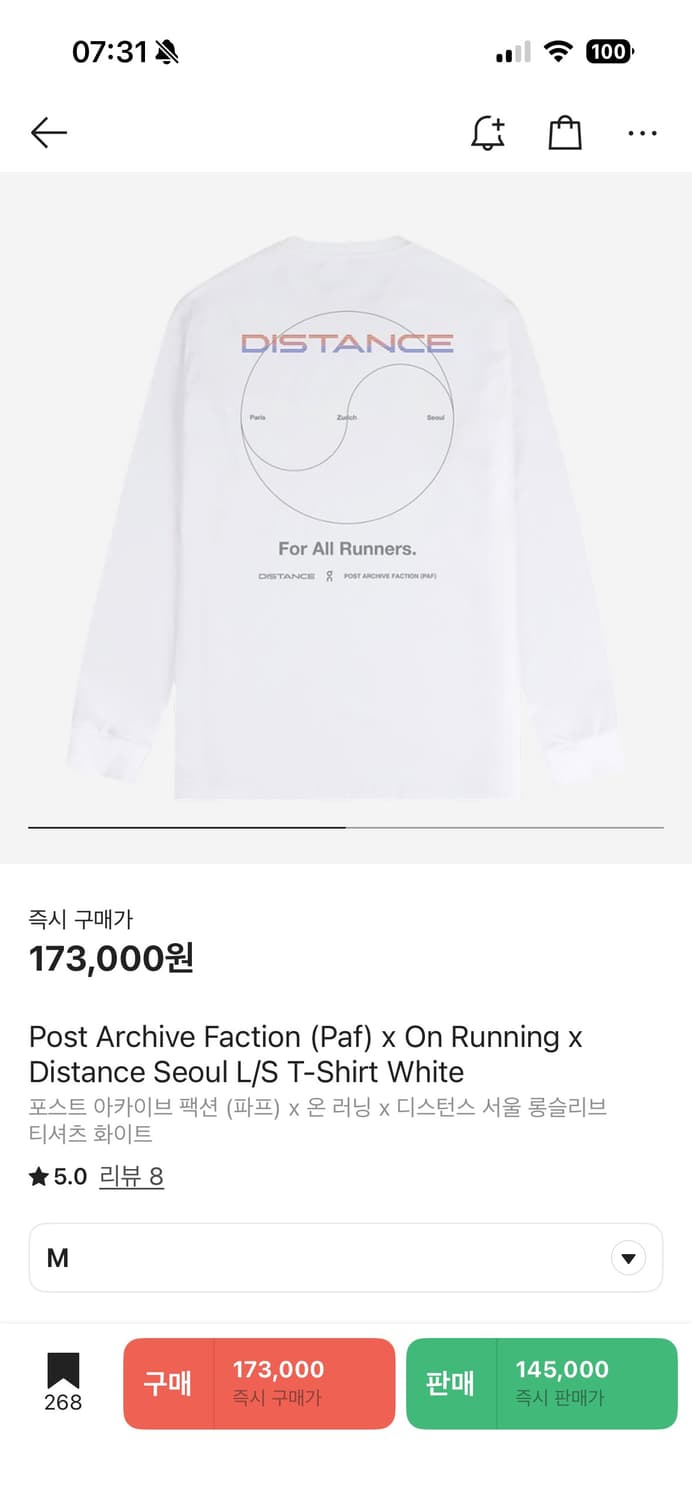
Task: Tap the green 판매 sell button
Action: [x=541, y=1383]
